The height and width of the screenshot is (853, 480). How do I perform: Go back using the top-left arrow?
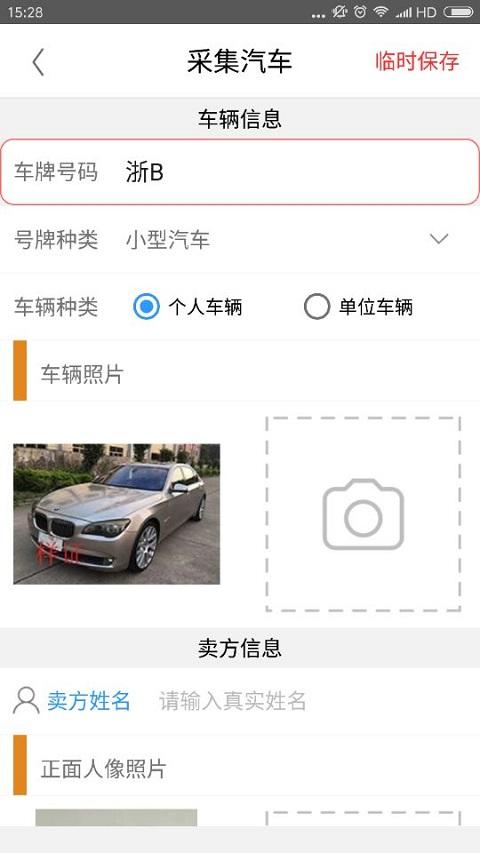[38, 61]
